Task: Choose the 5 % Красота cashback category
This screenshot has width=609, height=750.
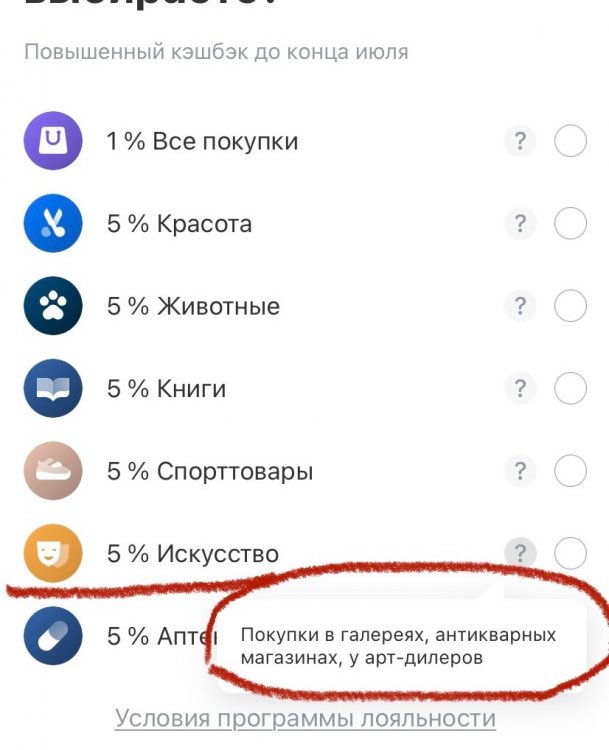Action: [x=570, y=224]
